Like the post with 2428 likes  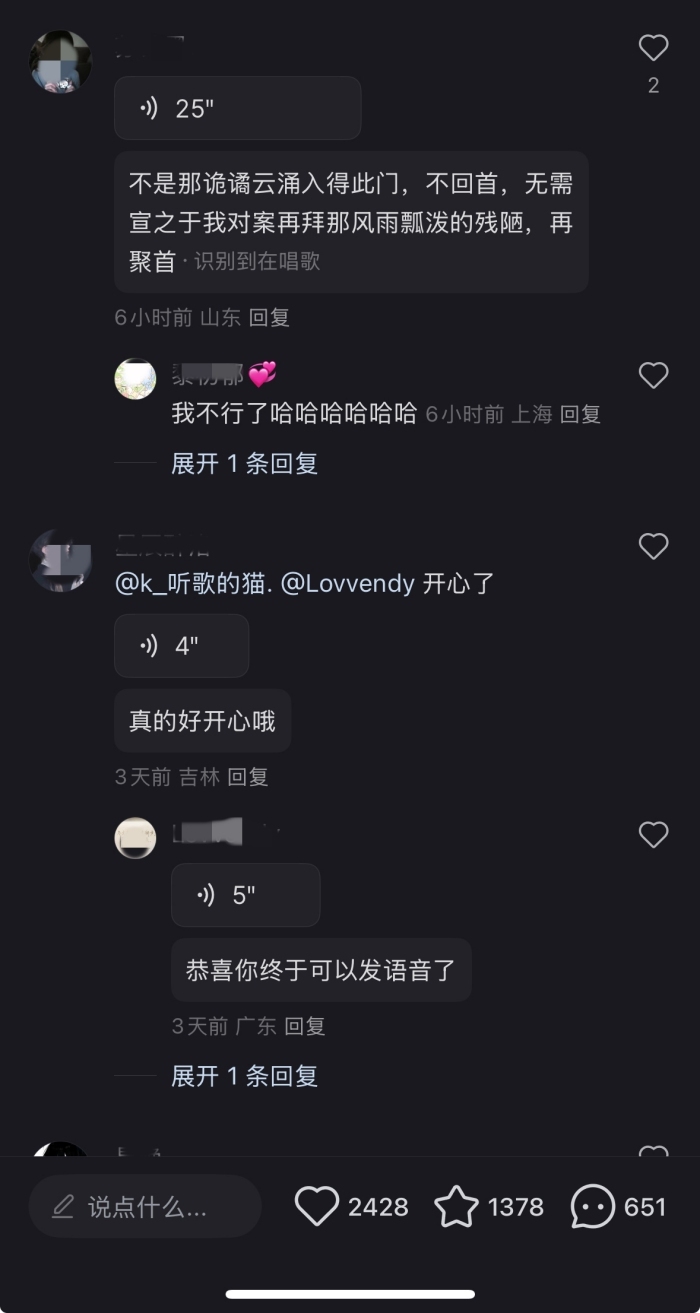tap(317, 1207)
